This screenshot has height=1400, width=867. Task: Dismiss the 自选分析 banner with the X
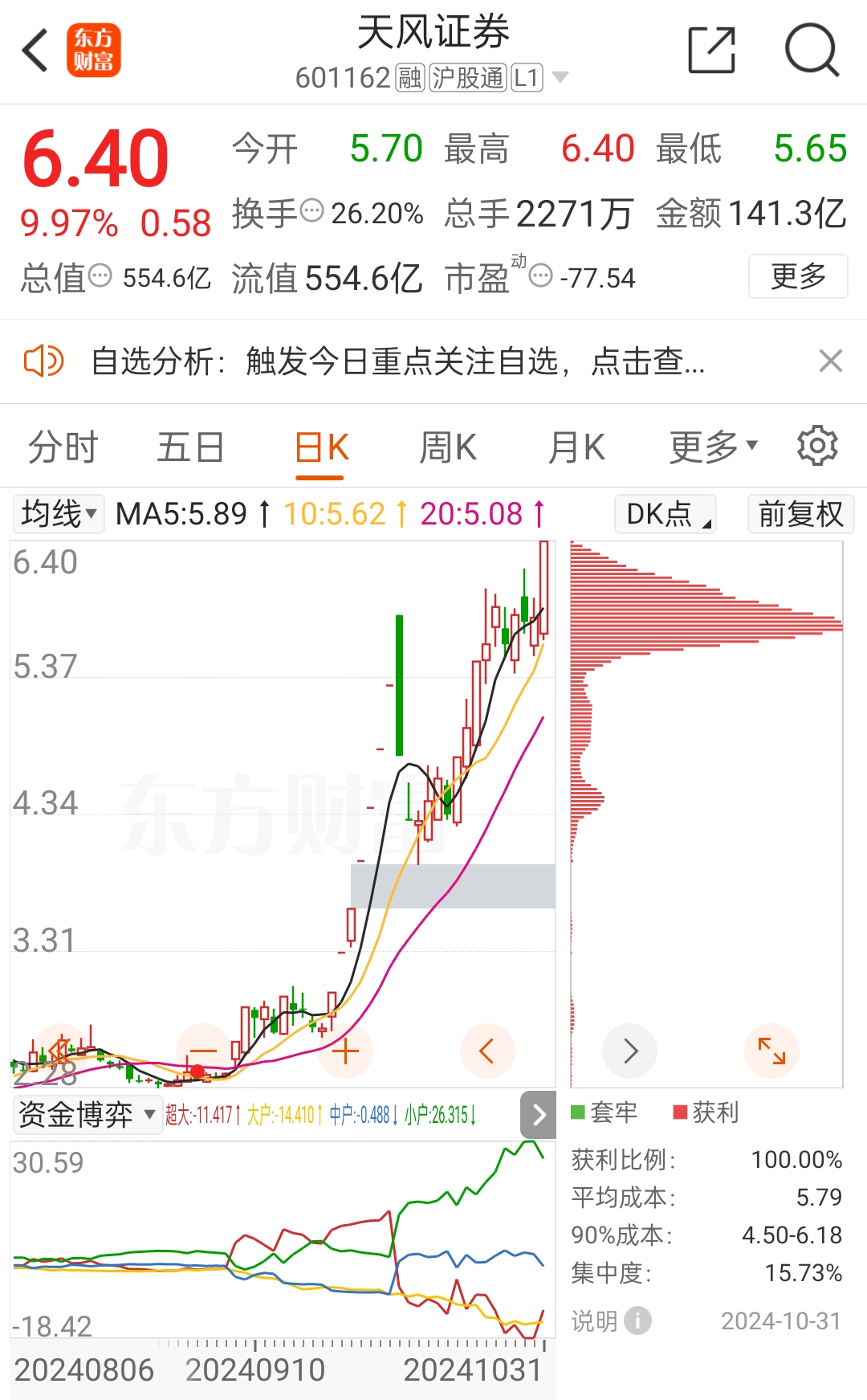[830, 361]
